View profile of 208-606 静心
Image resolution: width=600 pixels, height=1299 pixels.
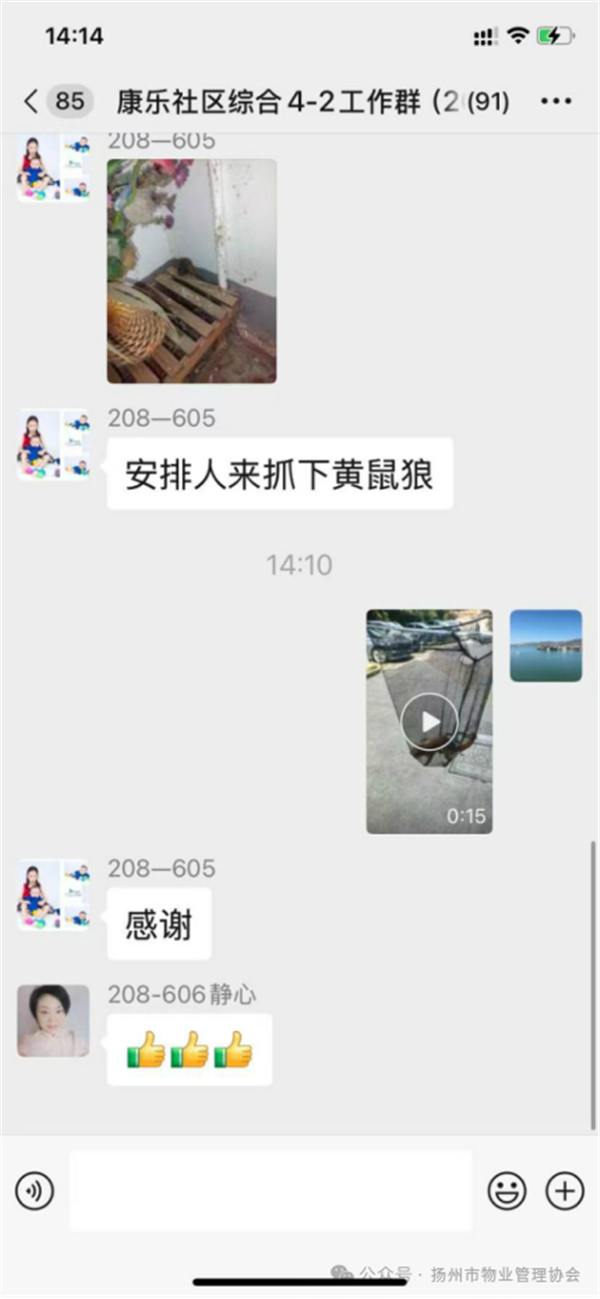click(x=53, y=1021)
